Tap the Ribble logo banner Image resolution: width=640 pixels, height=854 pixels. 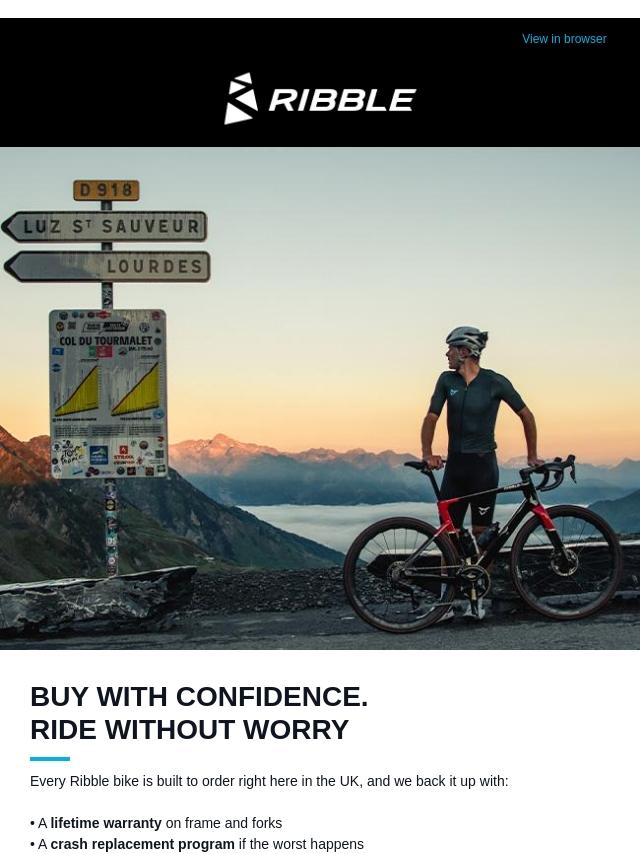(x=320, y=99)
